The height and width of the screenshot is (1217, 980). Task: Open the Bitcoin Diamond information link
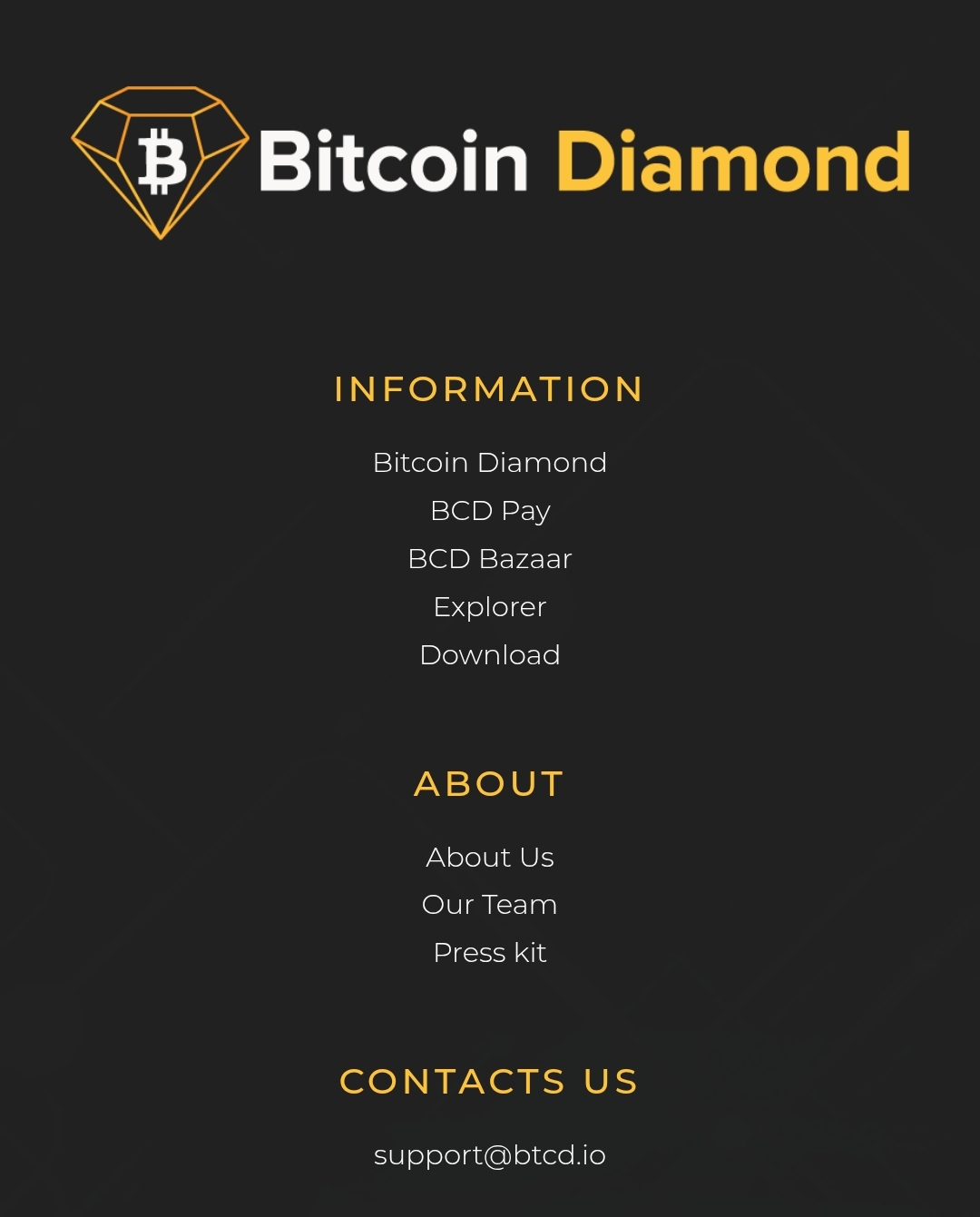click(x=490, y=463)
